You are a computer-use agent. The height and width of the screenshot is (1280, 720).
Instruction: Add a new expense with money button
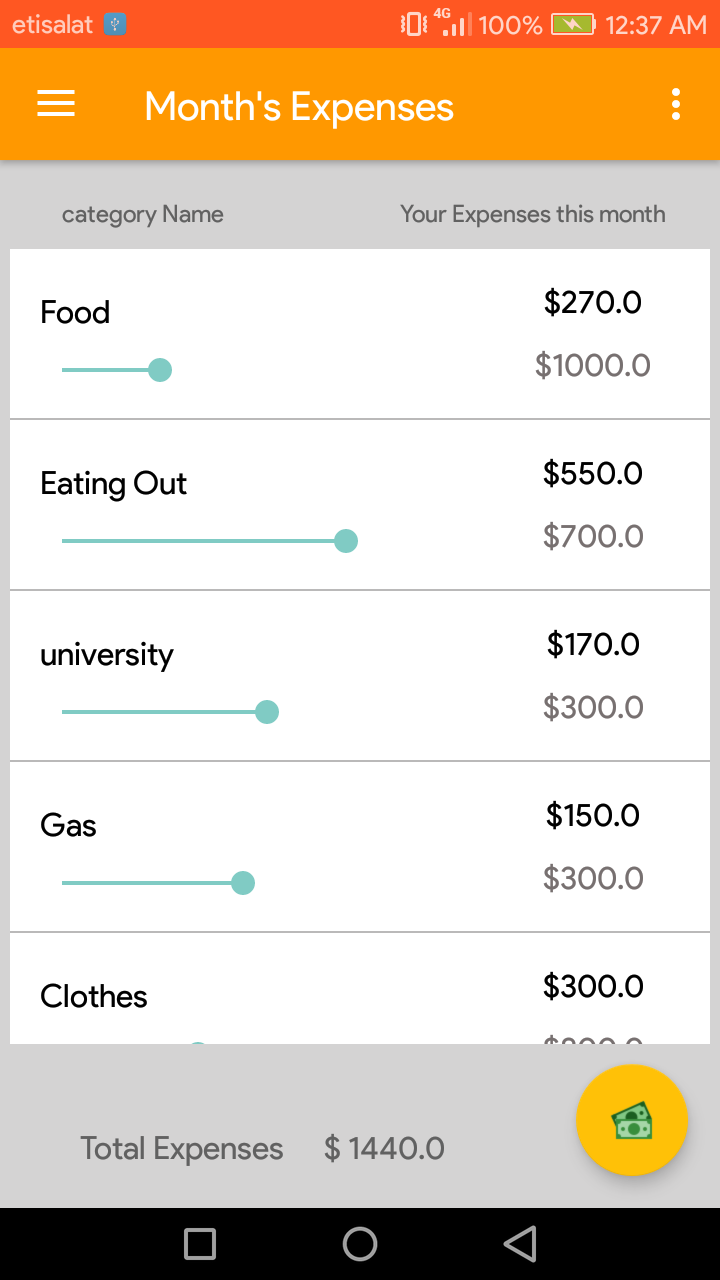631,1120
